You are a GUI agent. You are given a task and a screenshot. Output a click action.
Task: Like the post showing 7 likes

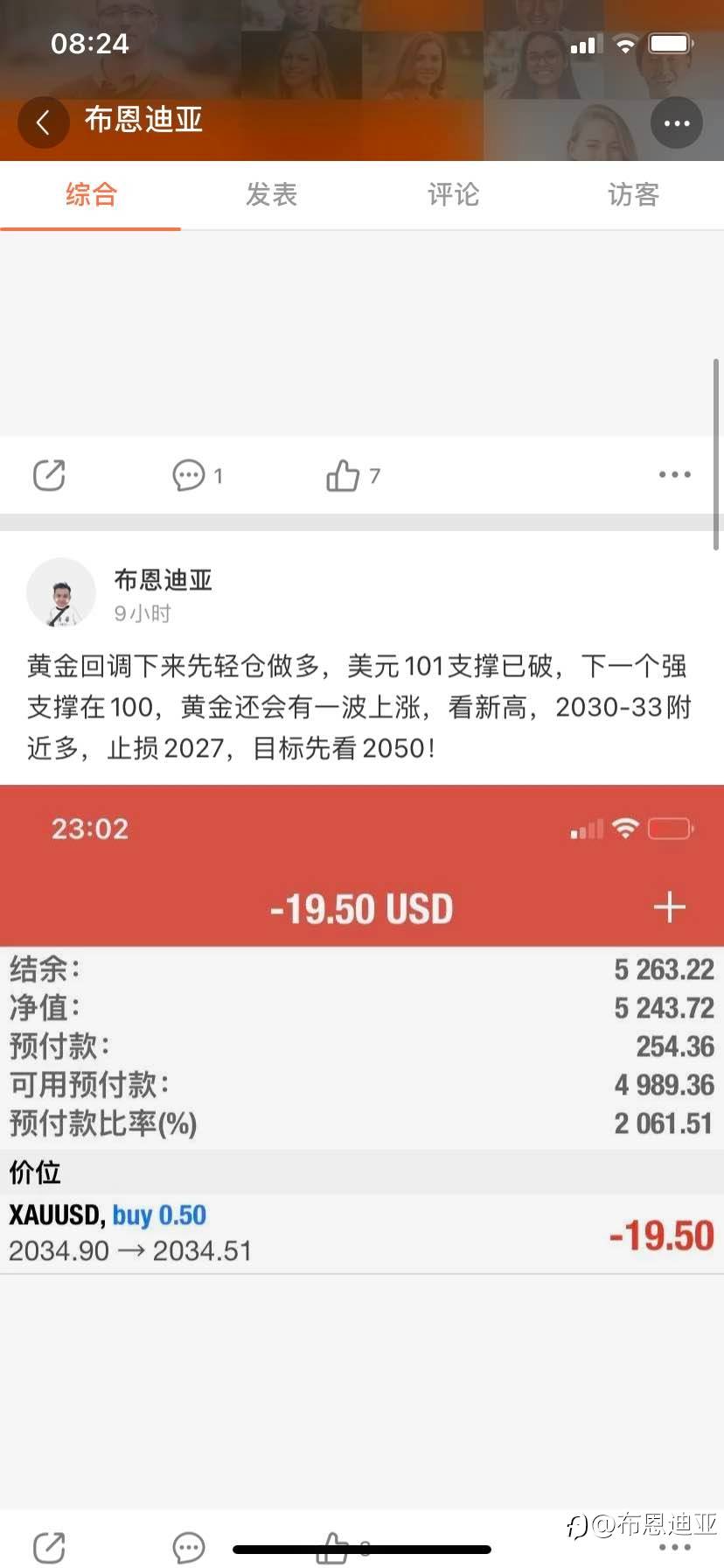pos(343,475)
